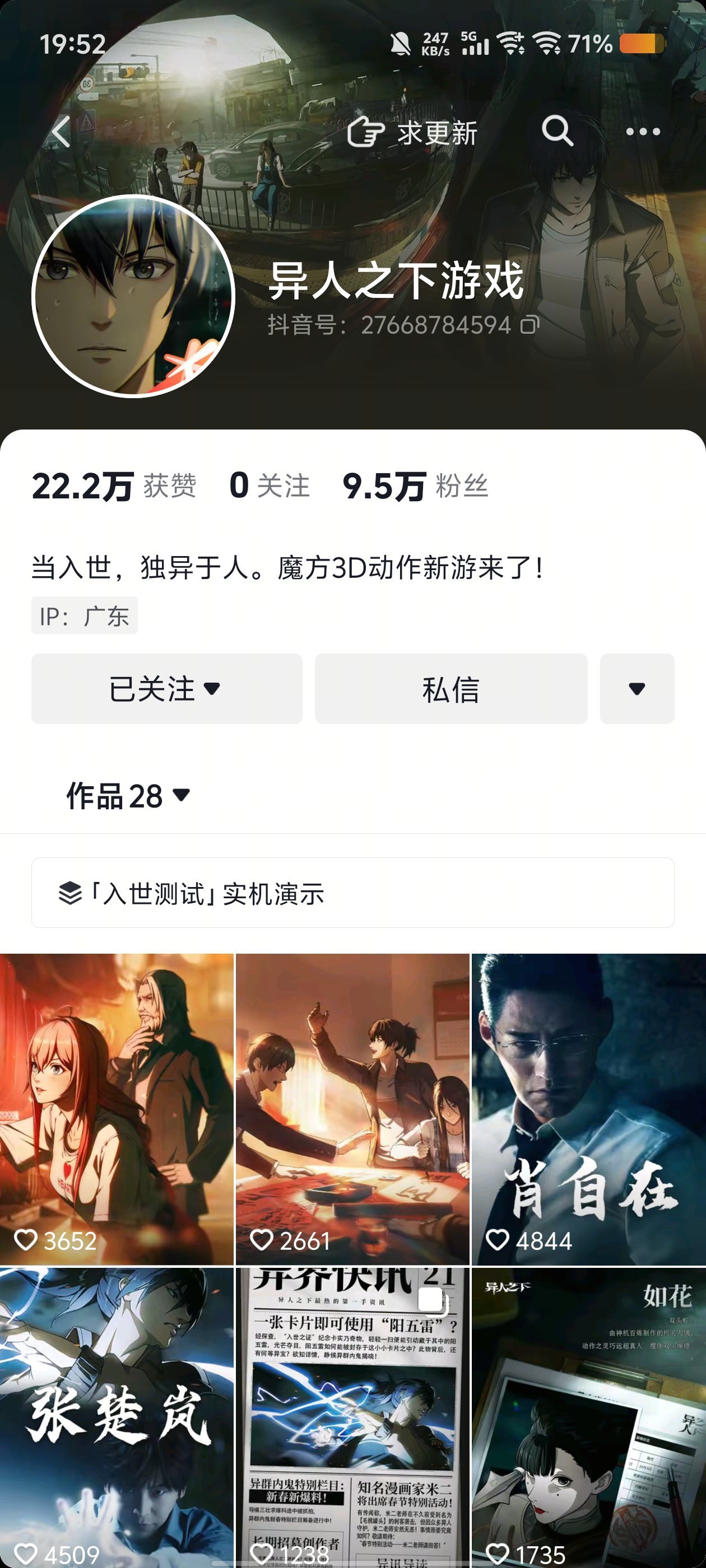Image resolution: width=706 pixels, height=1568 pixels.
Task: Open search on this profile
Action: [558, 131]
